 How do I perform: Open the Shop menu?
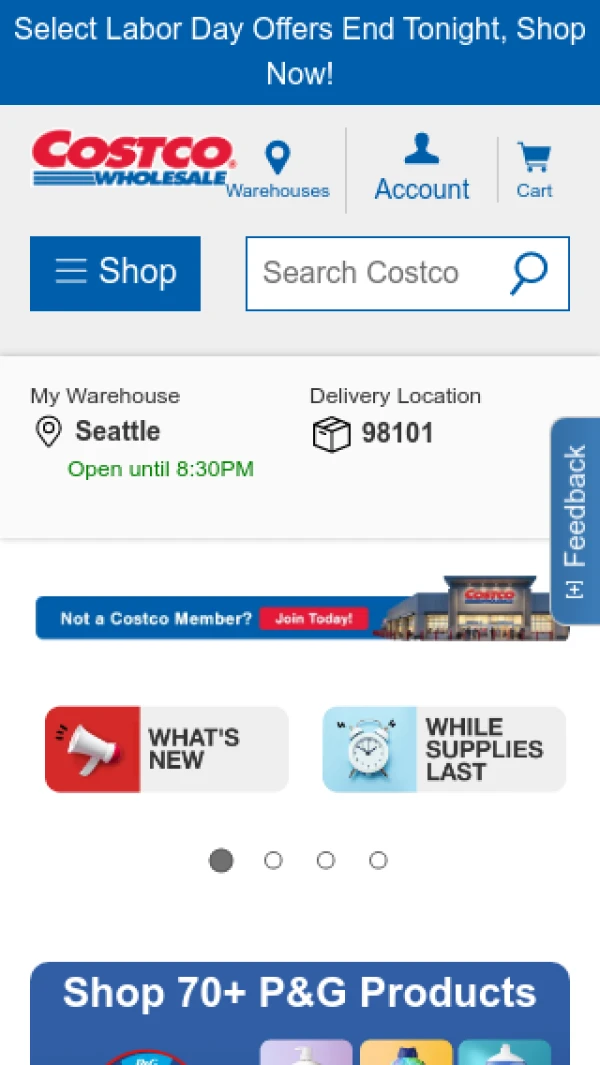[115, 273]
